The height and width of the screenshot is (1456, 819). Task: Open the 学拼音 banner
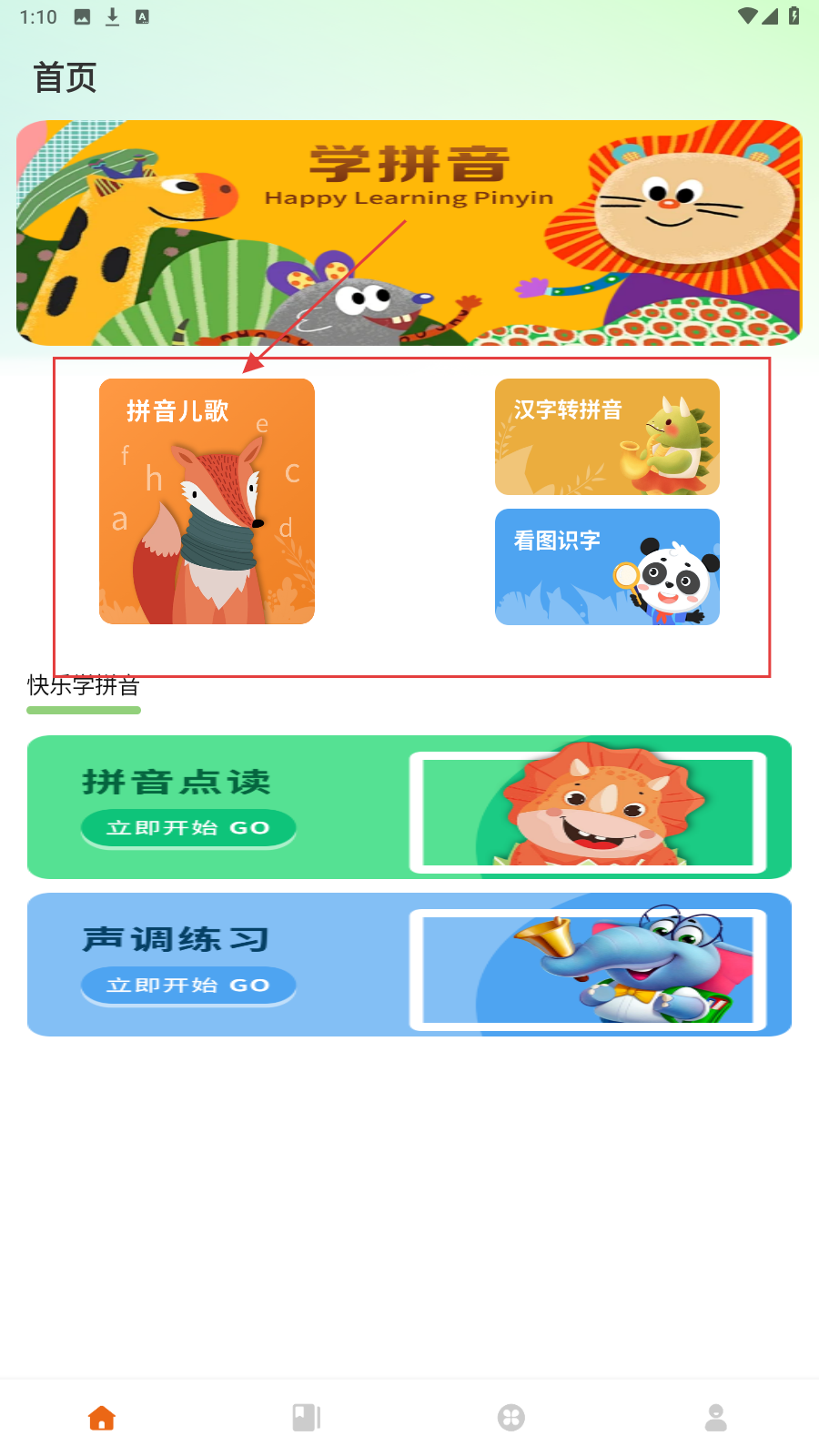[409, 233]
